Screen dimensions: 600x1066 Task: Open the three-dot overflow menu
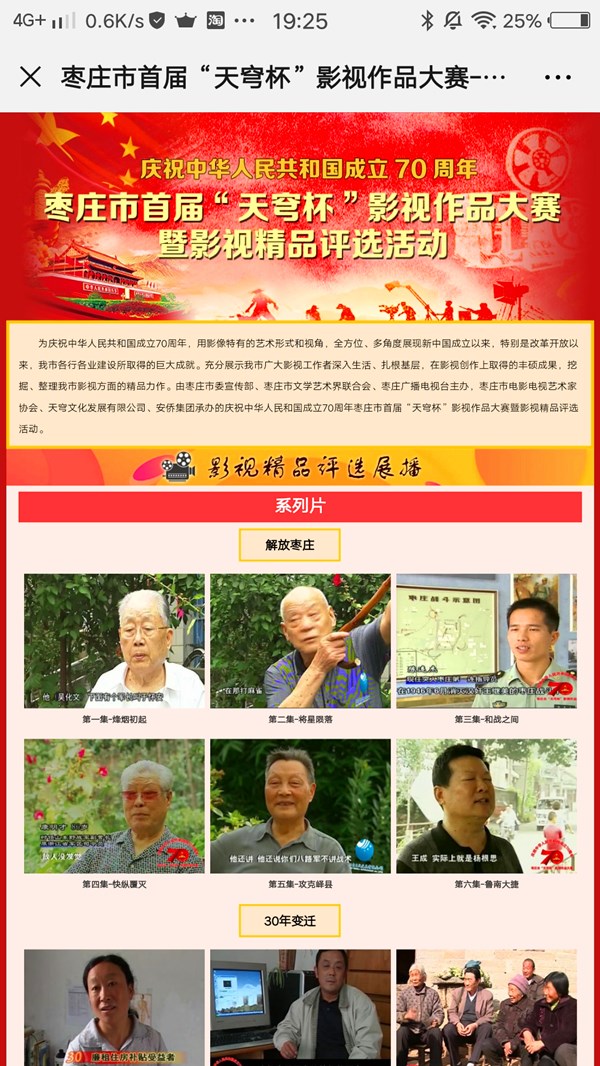point(557,78)
